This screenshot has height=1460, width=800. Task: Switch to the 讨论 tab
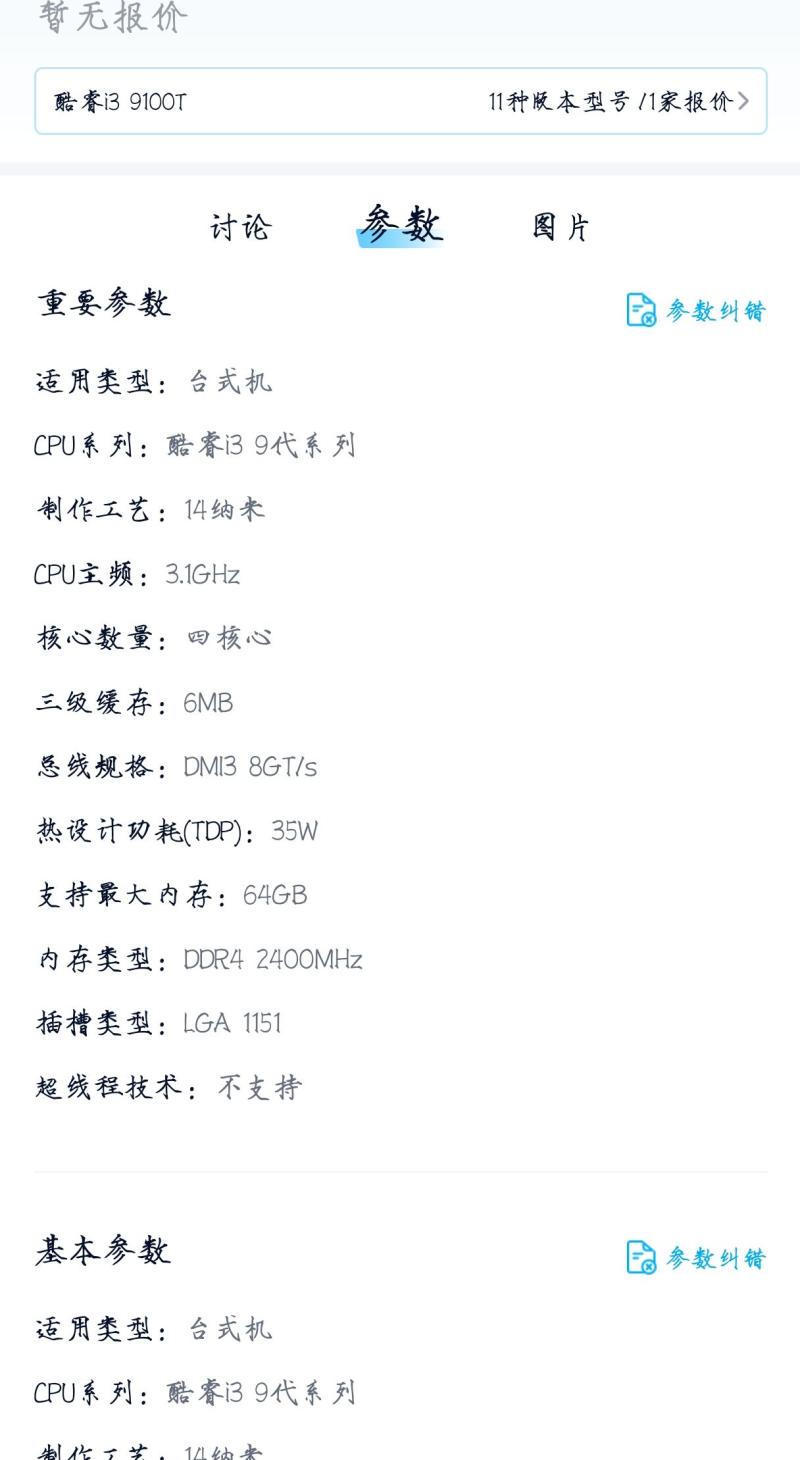240,227
